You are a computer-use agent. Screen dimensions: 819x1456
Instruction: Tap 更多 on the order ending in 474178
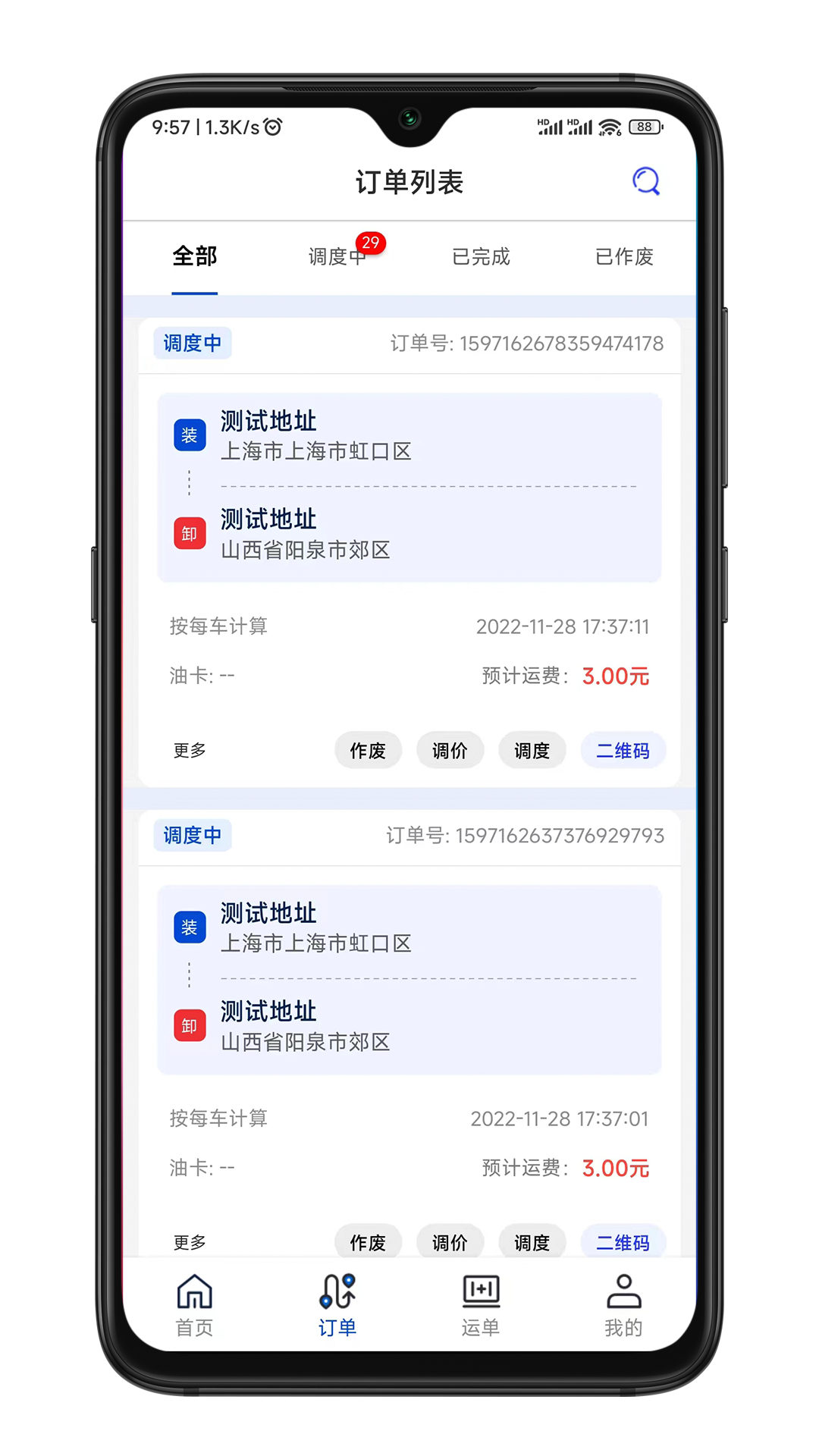(x=190, y=750)
